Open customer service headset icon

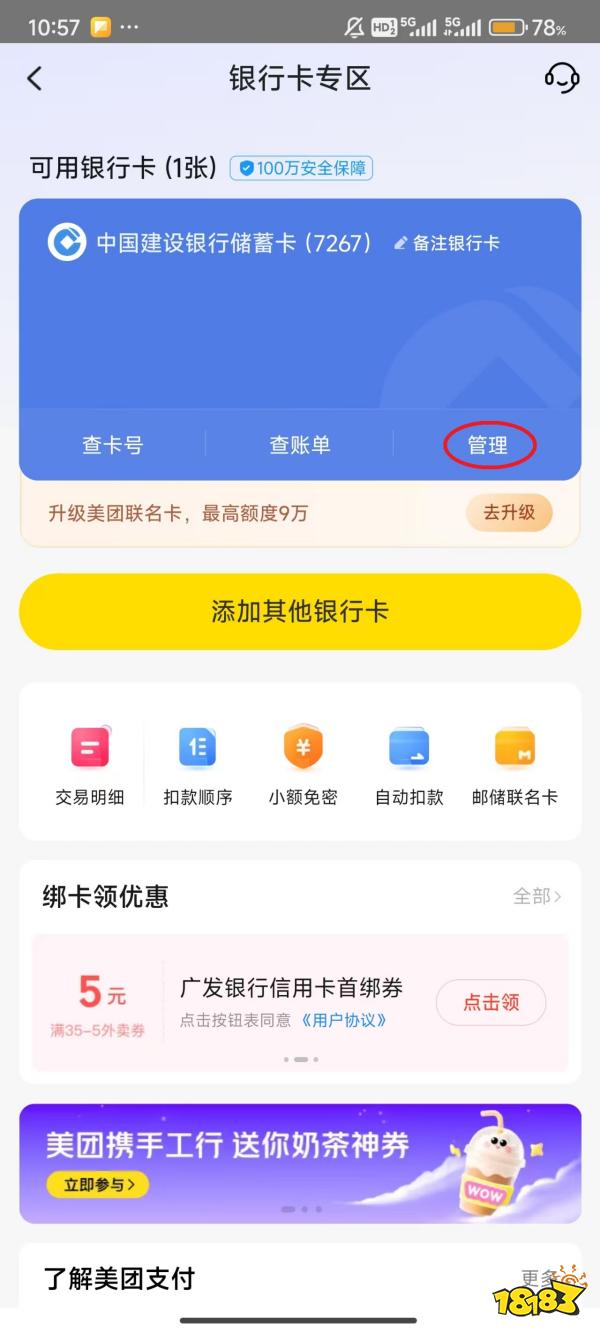point(561,78)
